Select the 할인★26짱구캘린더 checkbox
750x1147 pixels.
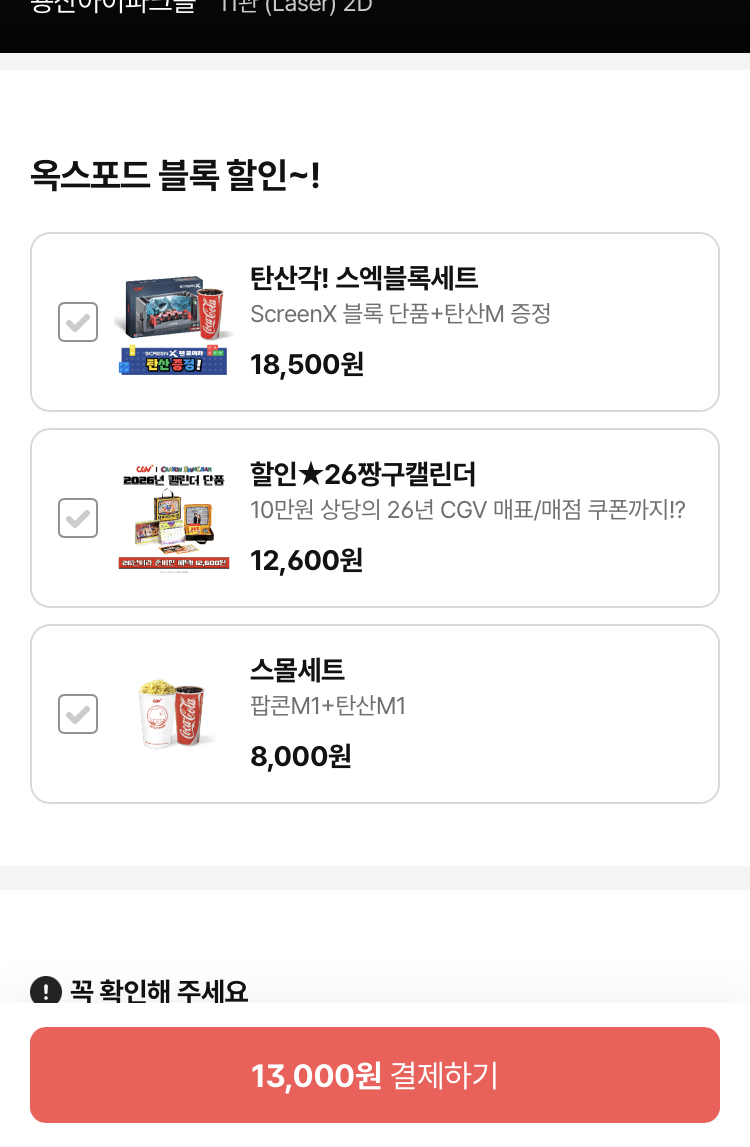click(x=78, y=518)
